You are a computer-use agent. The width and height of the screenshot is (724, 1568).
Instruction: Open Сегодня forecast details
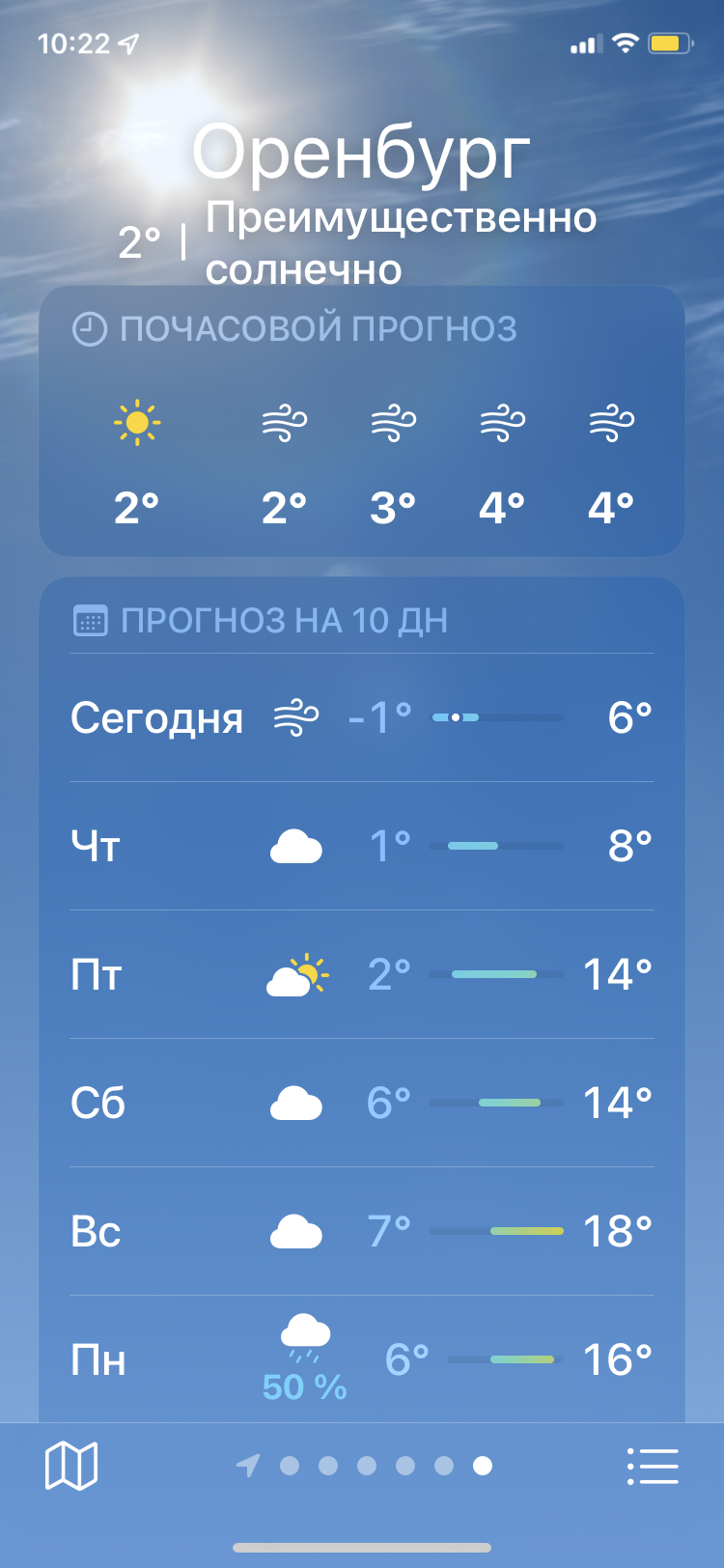click(362, 717)
